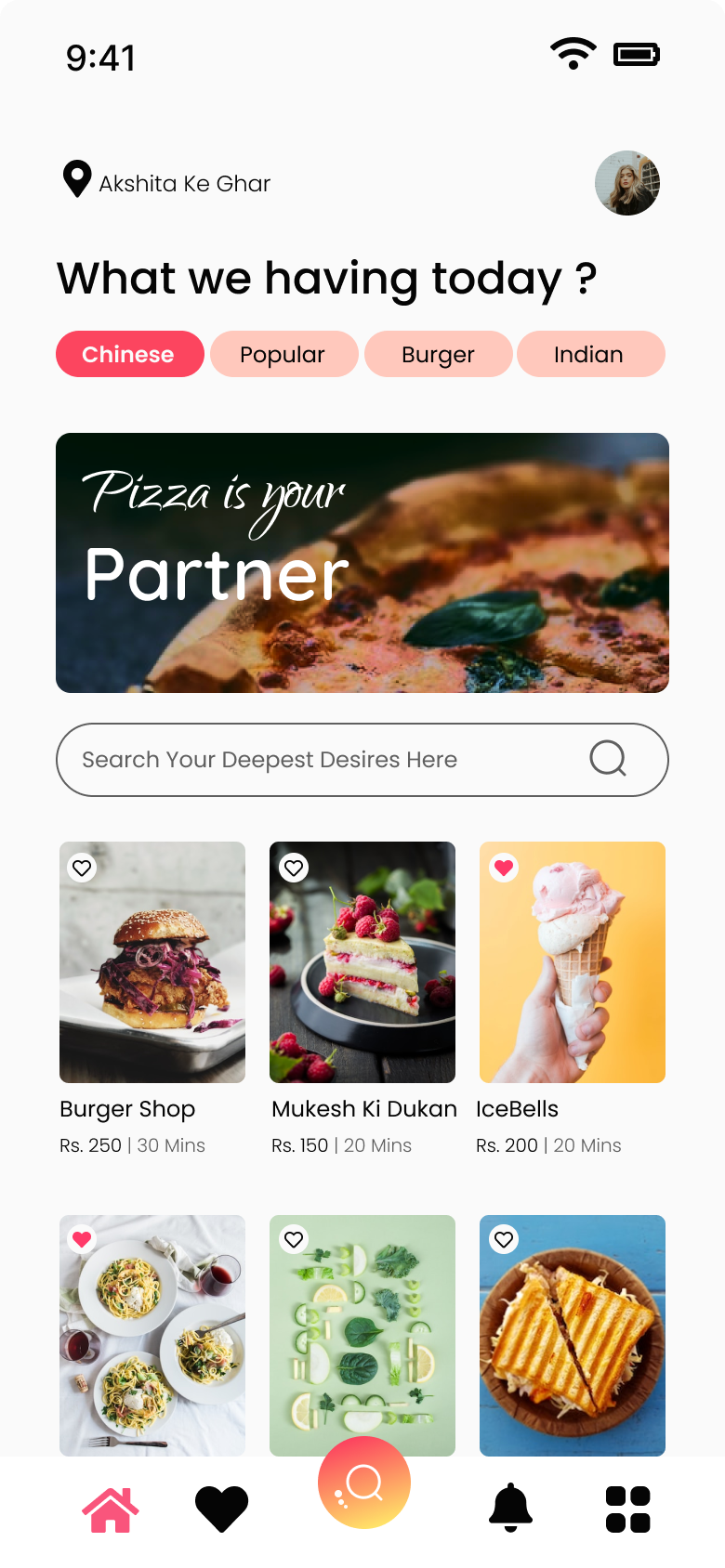Go to the Home tab
Viewport: 725px width, 1568px height.
tap(111, 1509)
